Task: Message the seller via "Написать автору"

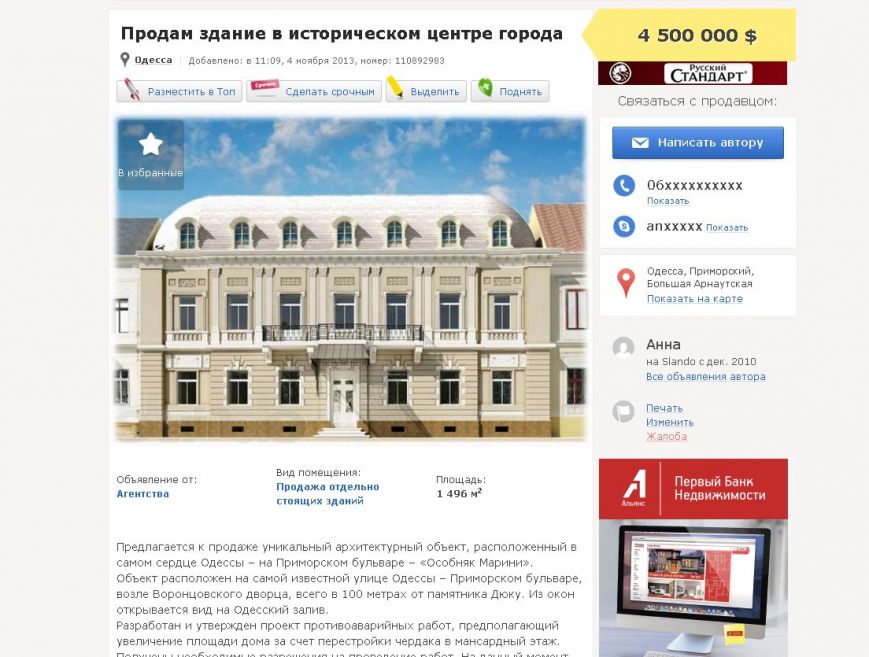Action: [698, 143]
